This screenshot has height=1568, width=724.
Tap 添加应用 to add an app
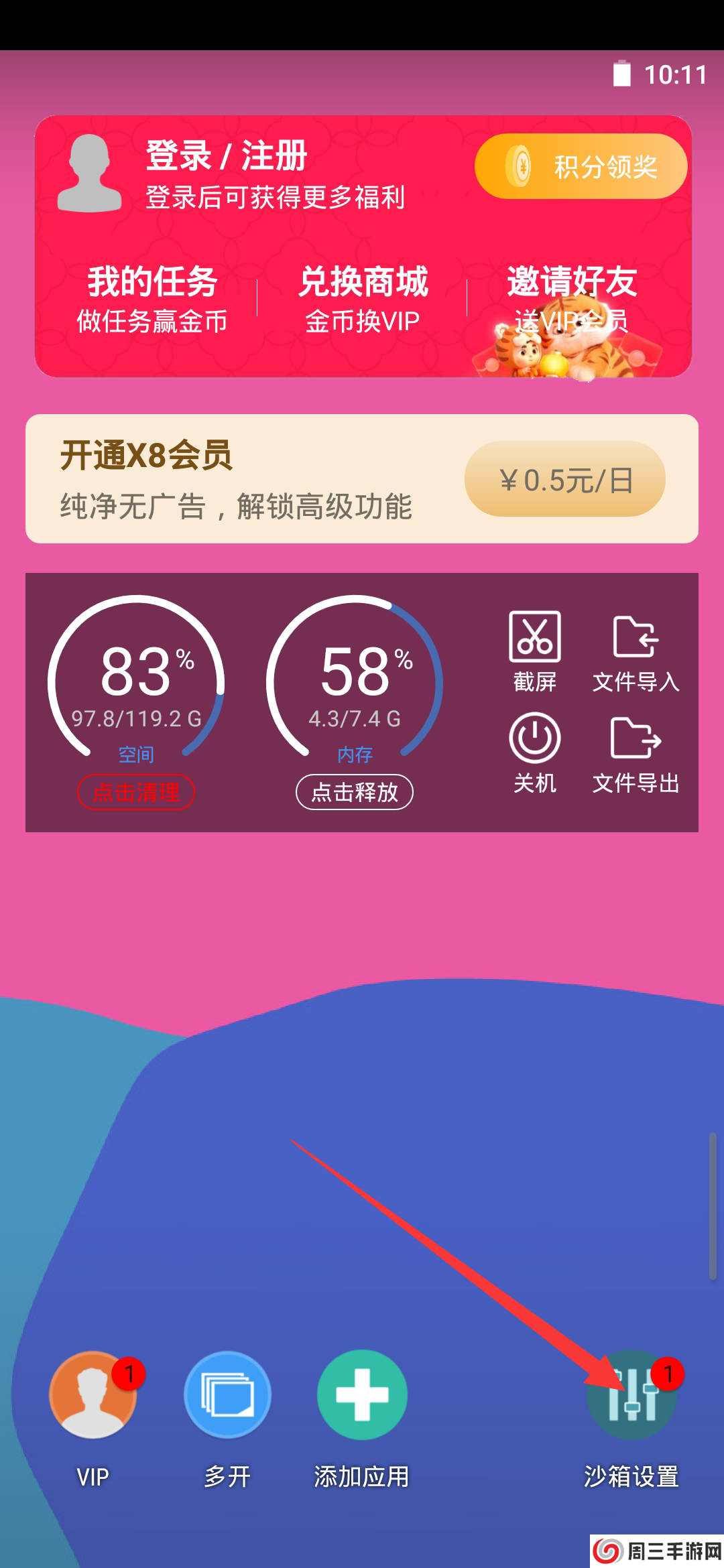[x=362, y=1395]
